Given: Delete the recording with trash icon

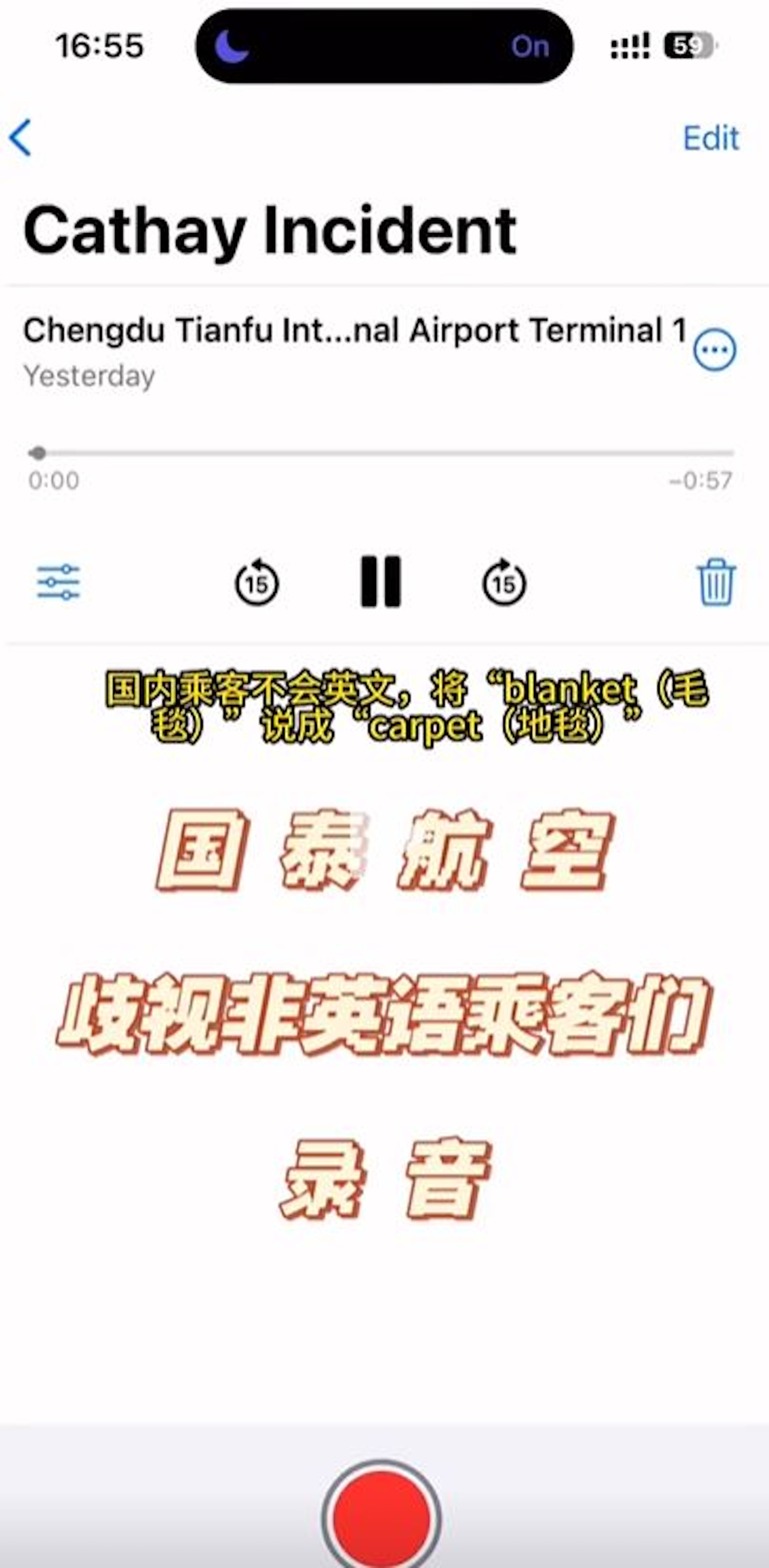Looking at the screenshot, I should [715, 583].
